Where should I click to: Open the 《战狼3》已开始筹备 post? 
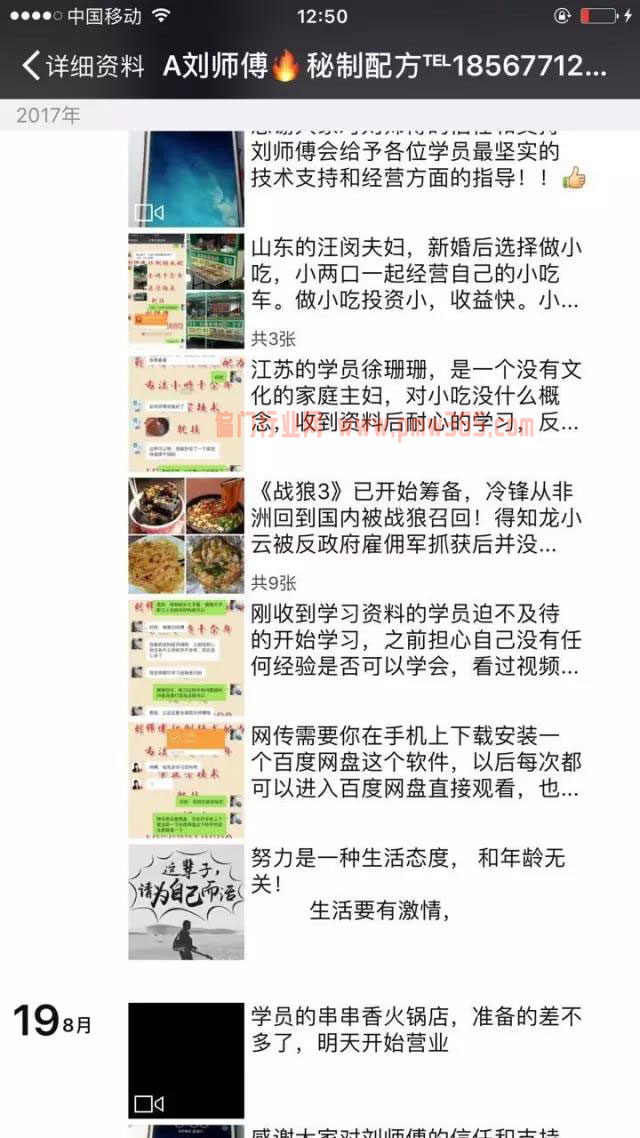click(416, 518)
